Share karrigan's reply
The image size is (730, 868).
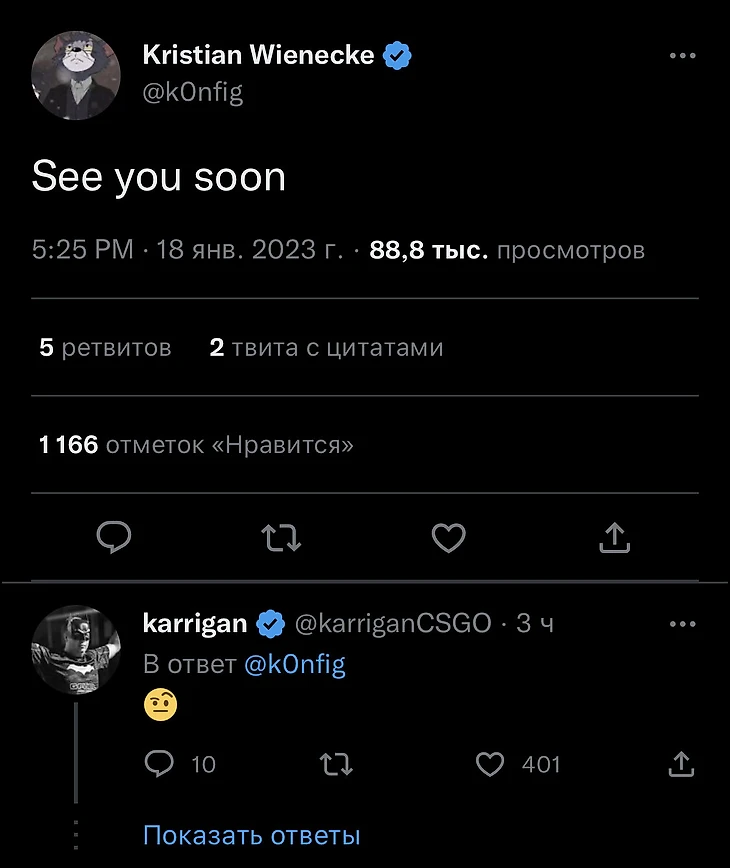click(x=680, y=765)
